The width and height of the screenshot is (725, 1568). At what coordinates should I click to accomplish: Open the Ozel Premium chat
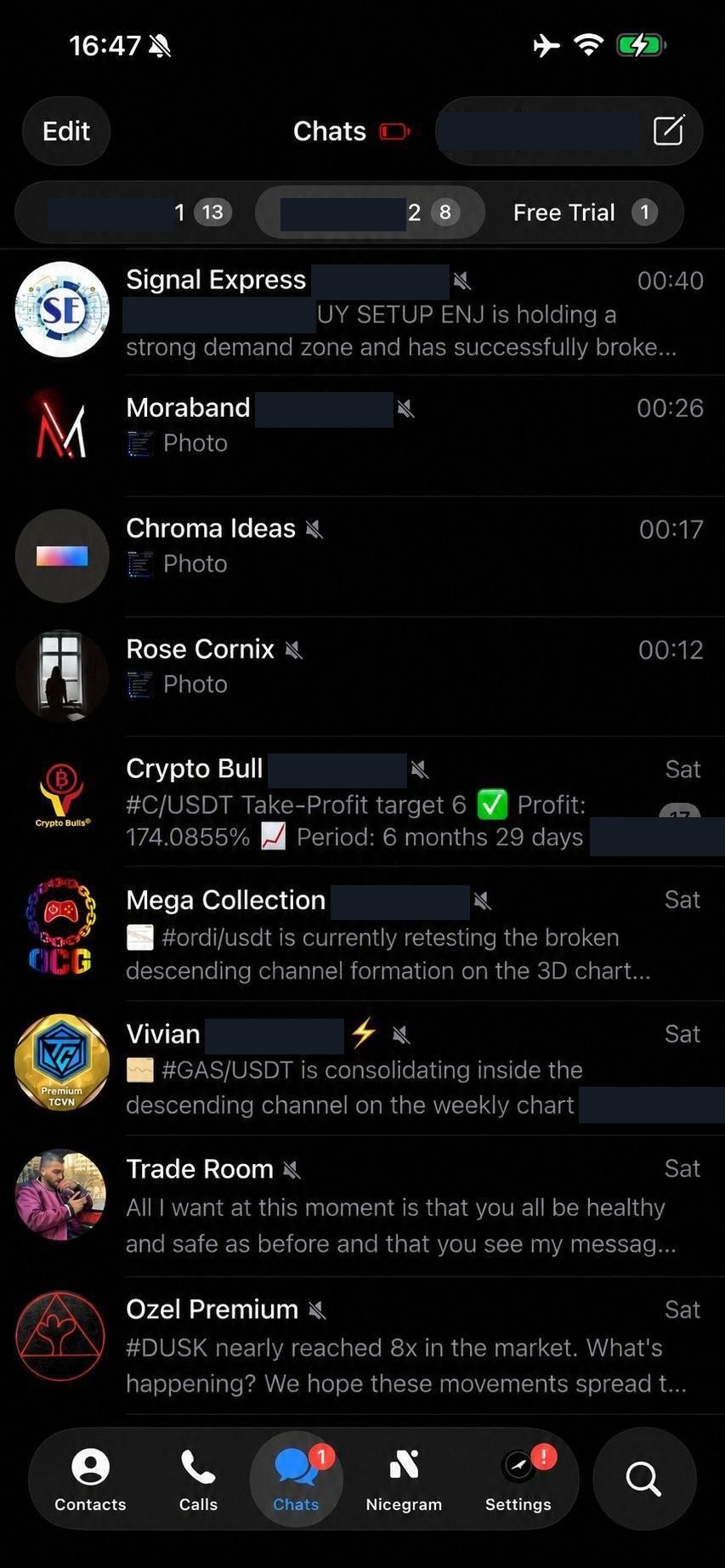point(362,1345)
